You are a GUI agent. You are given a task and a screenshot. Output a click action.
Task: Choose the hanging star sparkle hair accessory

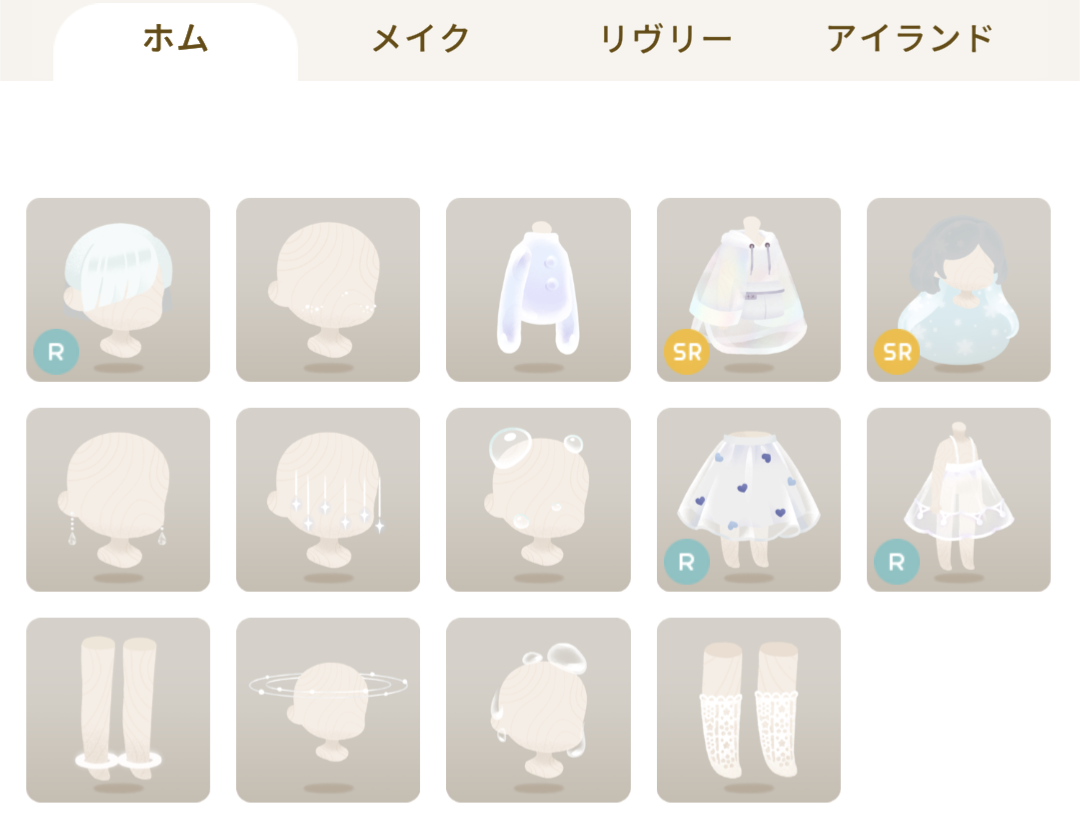coord(328,500)
